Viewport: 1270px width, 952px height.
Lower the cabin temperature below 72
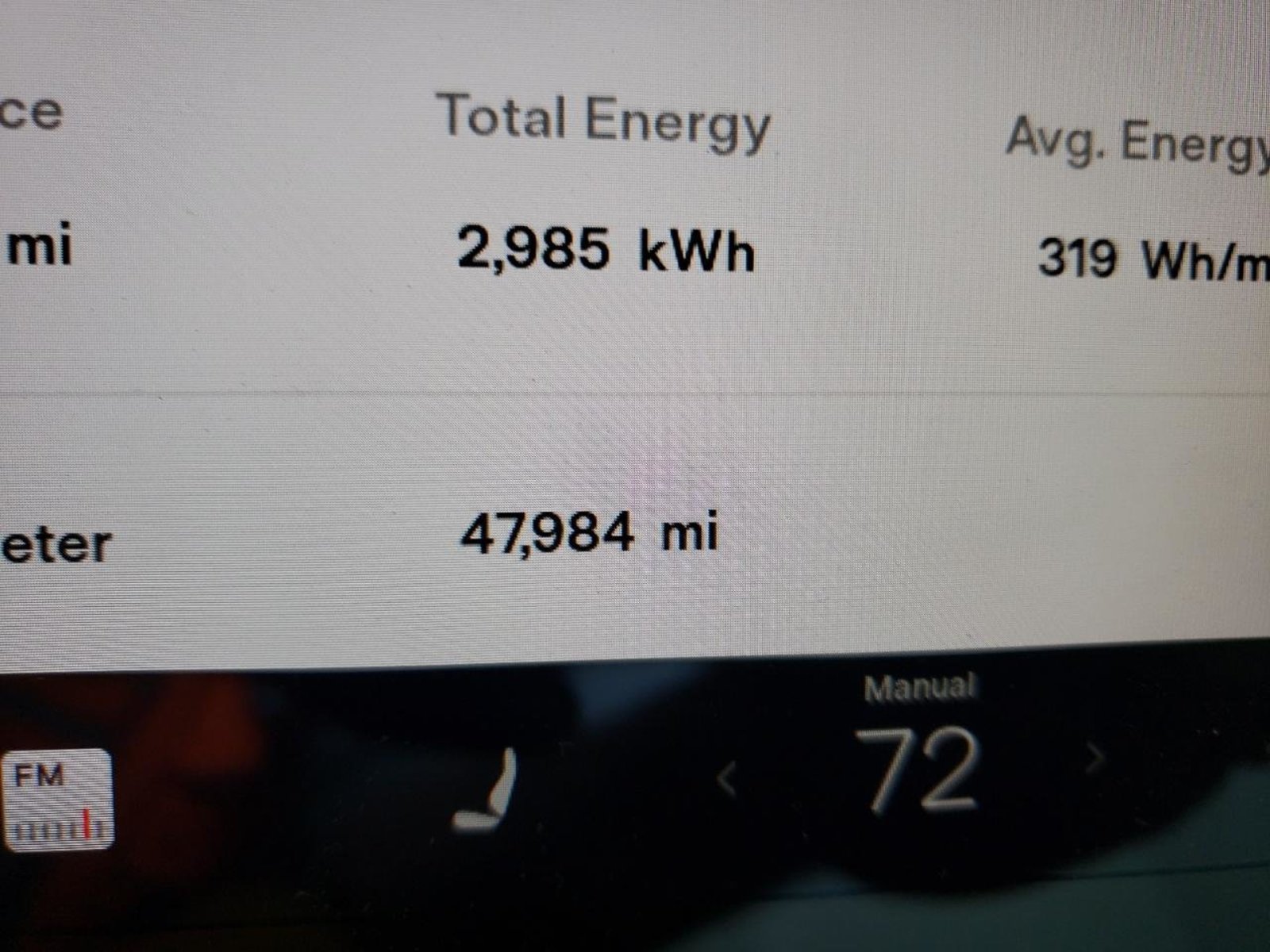(x=727, y=780)
